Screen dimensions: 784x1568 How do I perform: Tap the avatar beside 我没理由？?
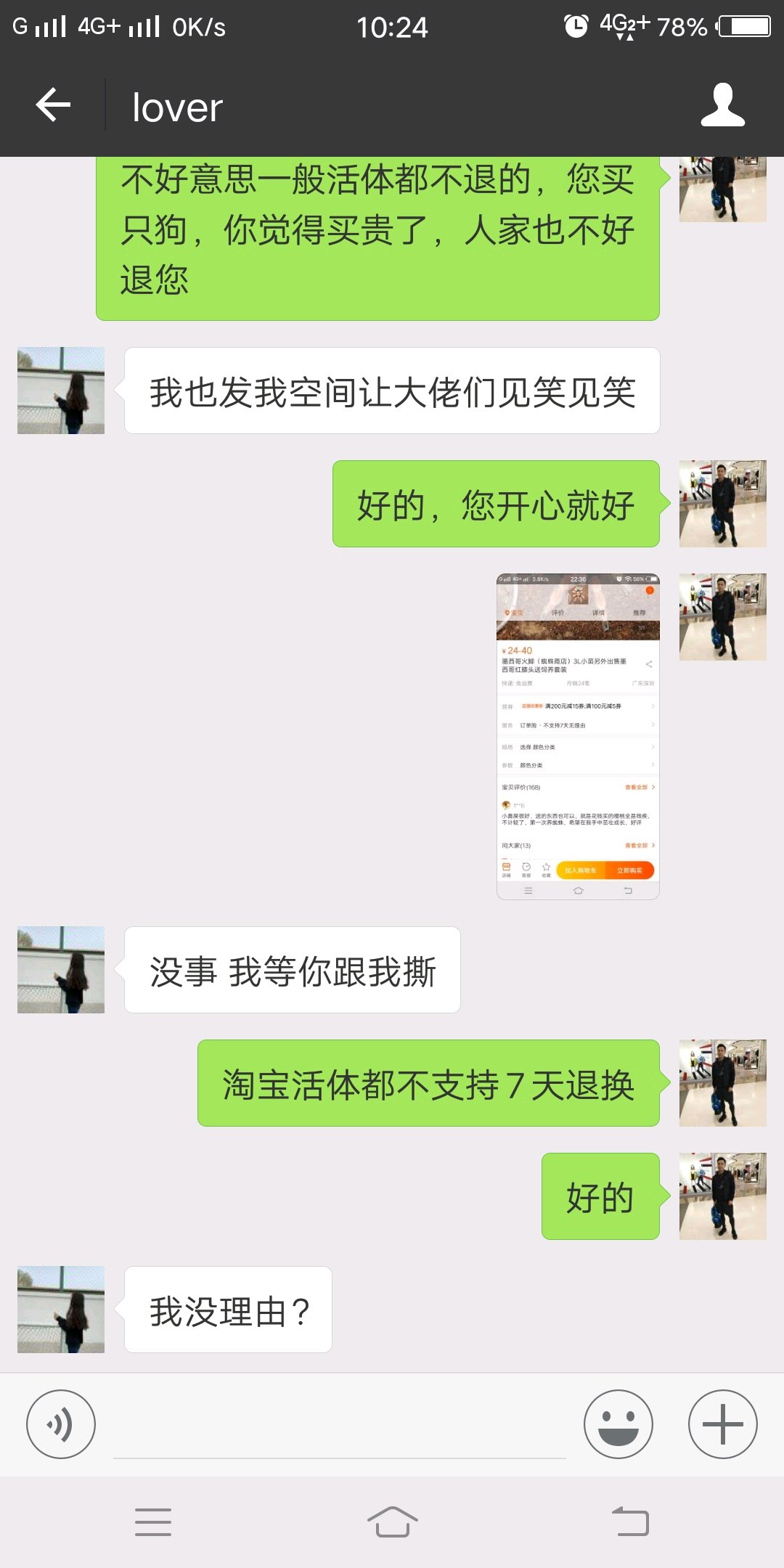pyautogui.click(x=61, y=1310)
